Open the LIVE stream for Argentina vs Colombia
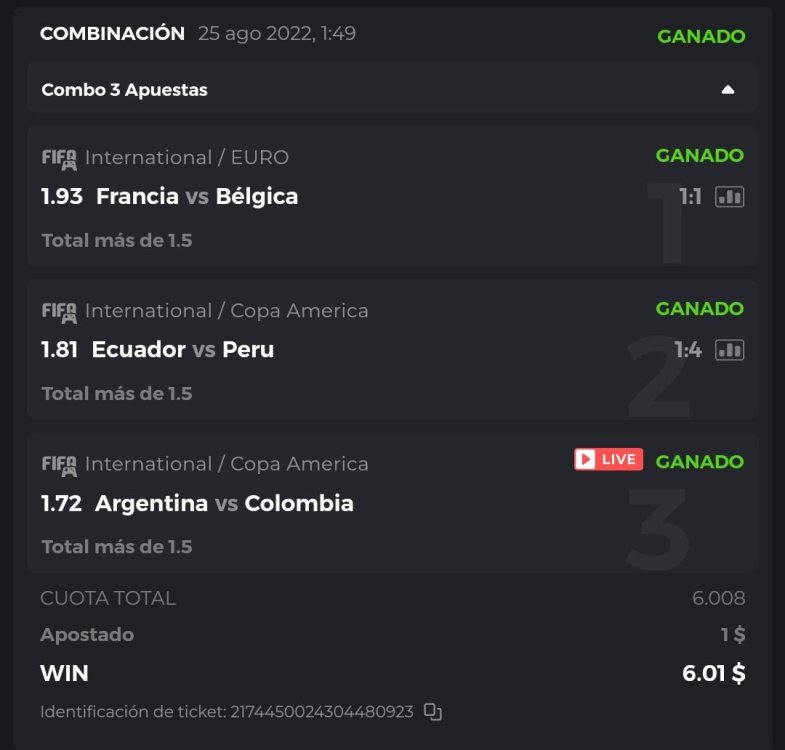 [x=608, y=460]
